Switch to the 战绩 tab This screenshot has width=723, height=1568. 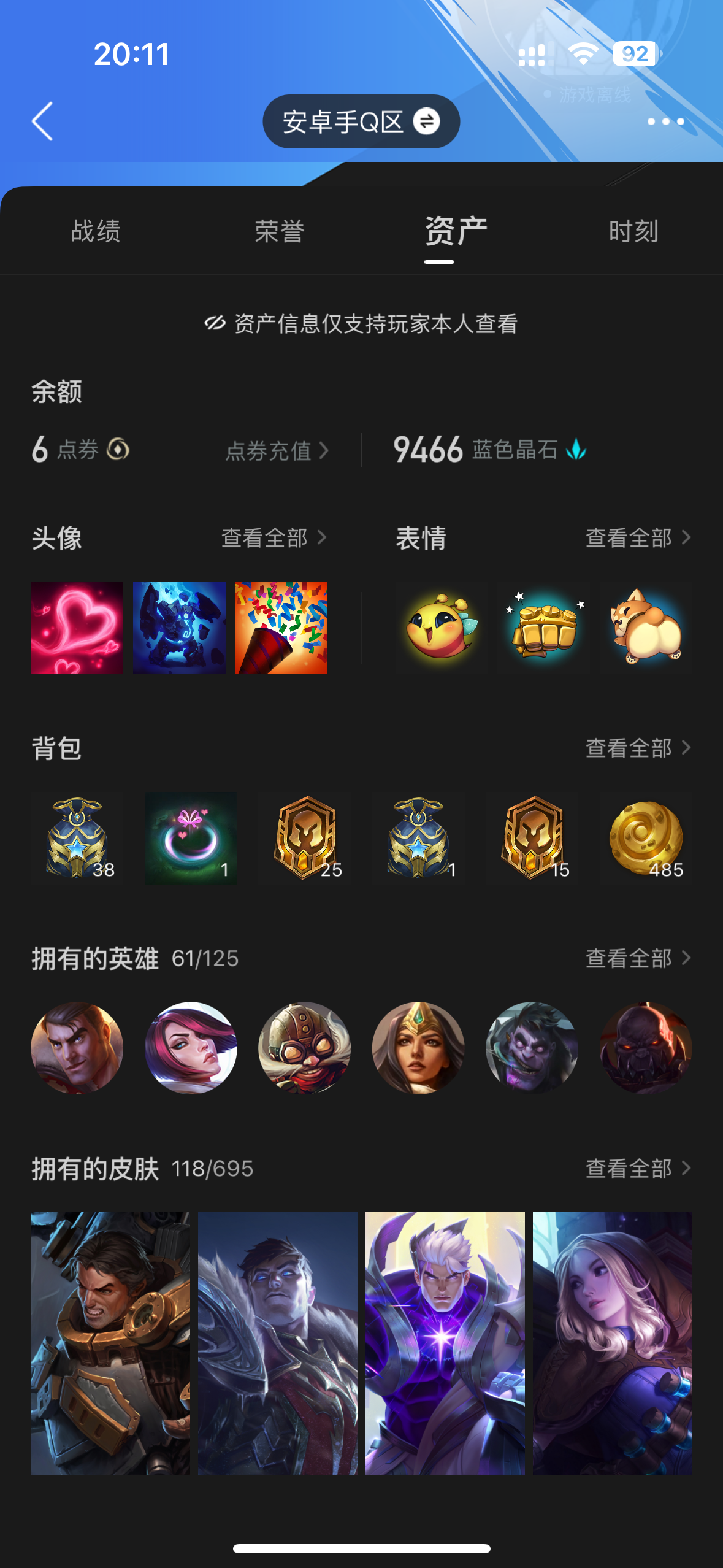point(96,231)
